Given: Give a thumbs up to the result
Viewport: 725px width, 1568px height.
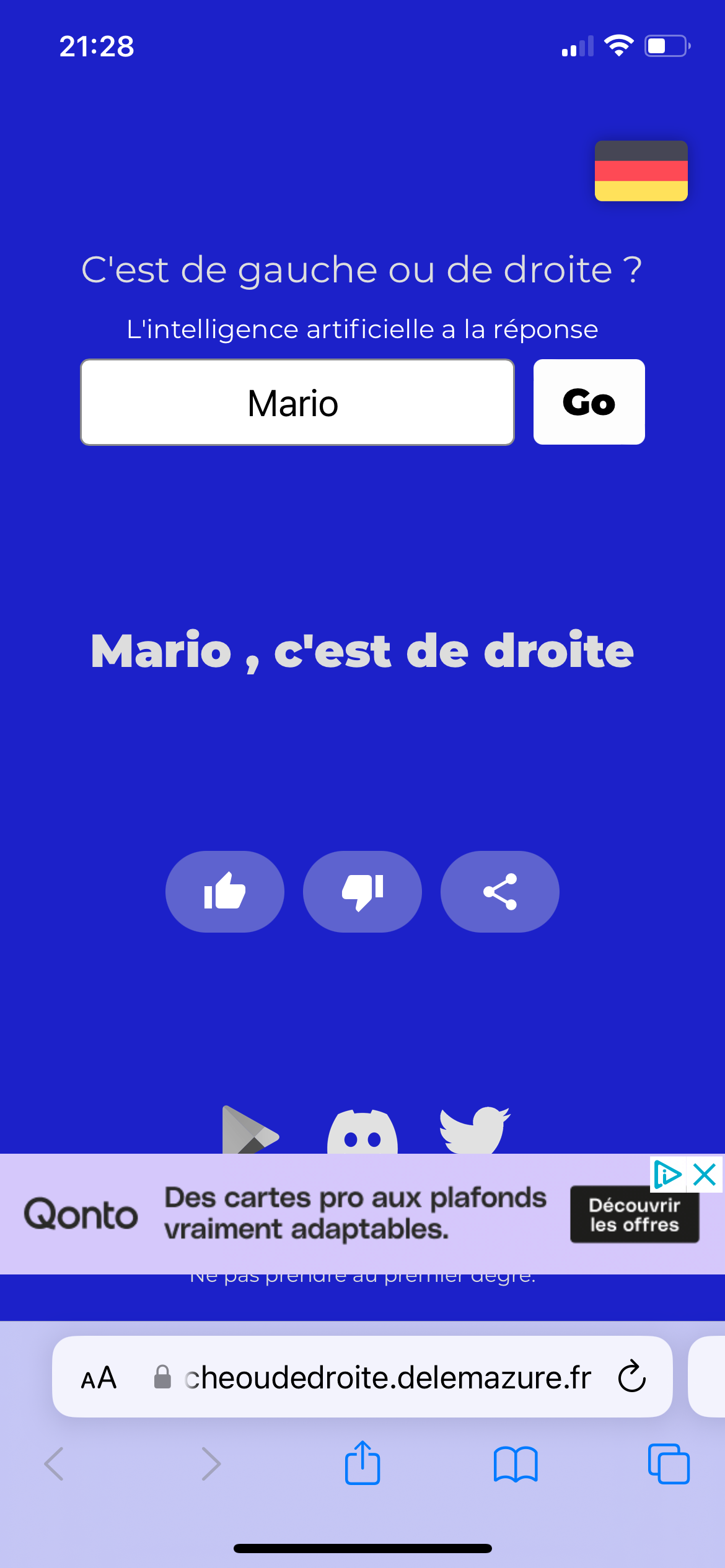Looking at the screenshot, I should coord(225,891).
